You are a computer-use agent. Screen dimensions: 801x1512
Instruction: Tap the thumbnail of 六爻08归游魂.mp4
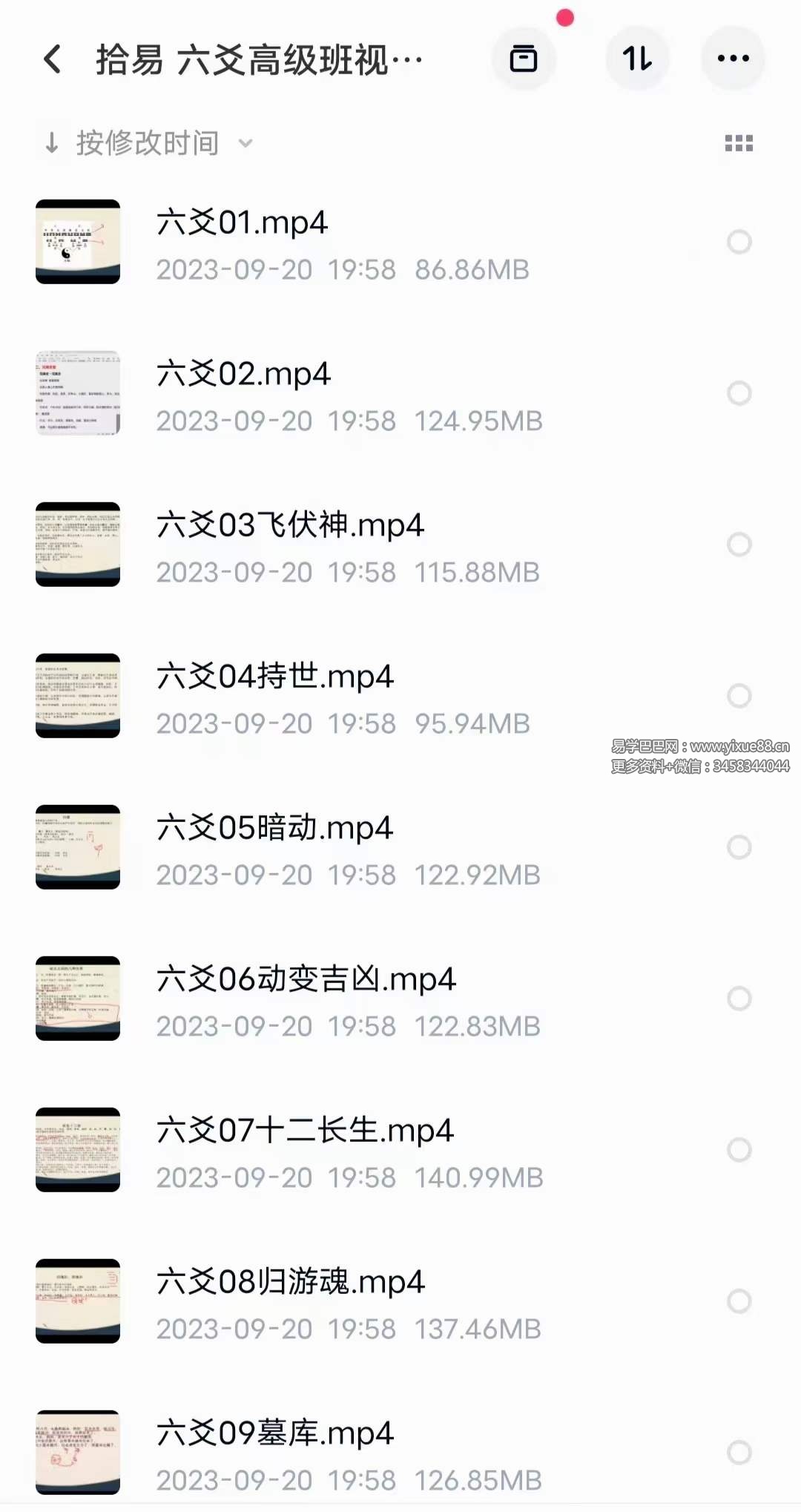(78, 1301)
